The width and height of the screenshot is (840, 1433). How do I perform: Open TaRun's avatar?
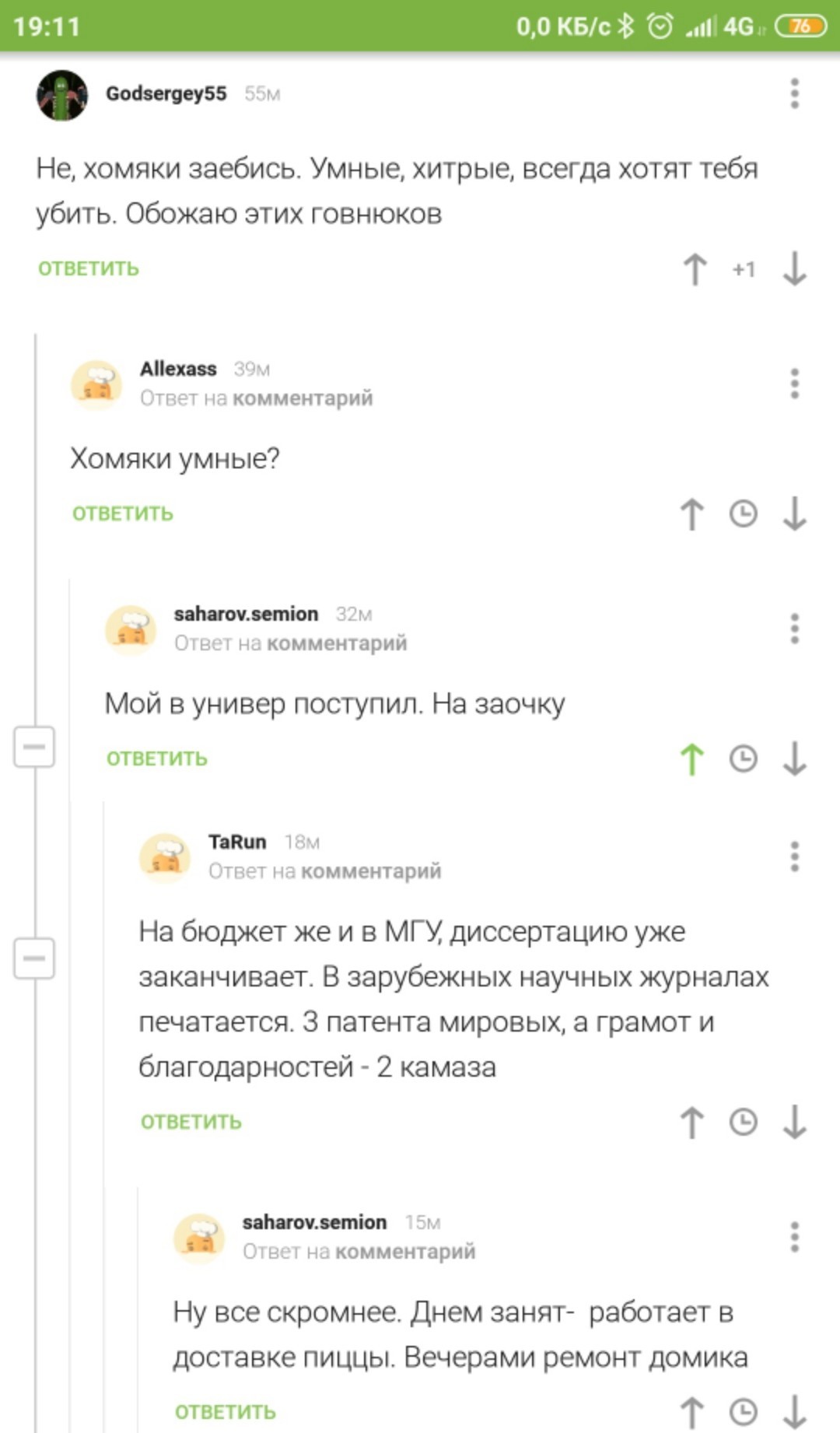tap(165, 857)
